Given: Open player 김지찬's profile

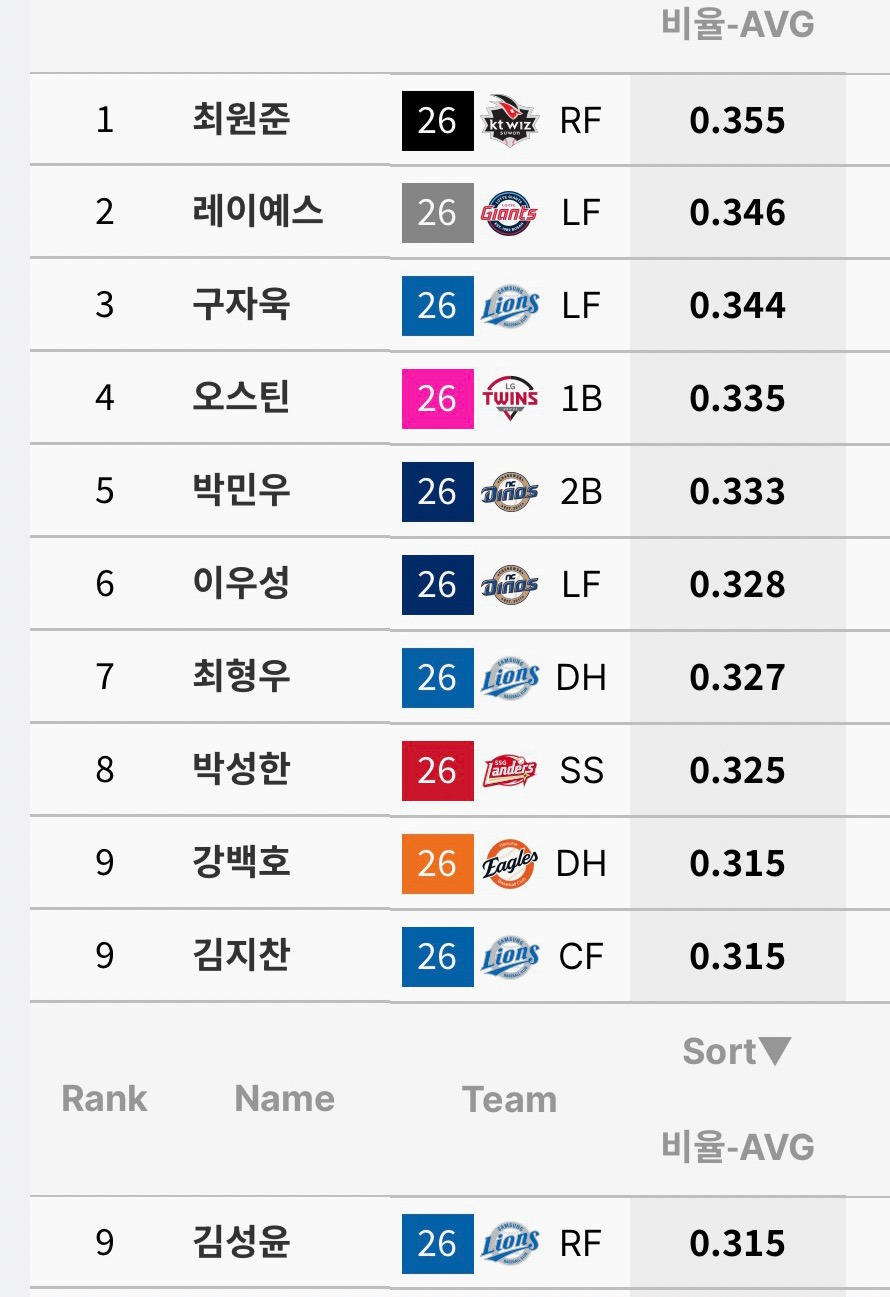Looking at the screenshot, I should 241,956.
